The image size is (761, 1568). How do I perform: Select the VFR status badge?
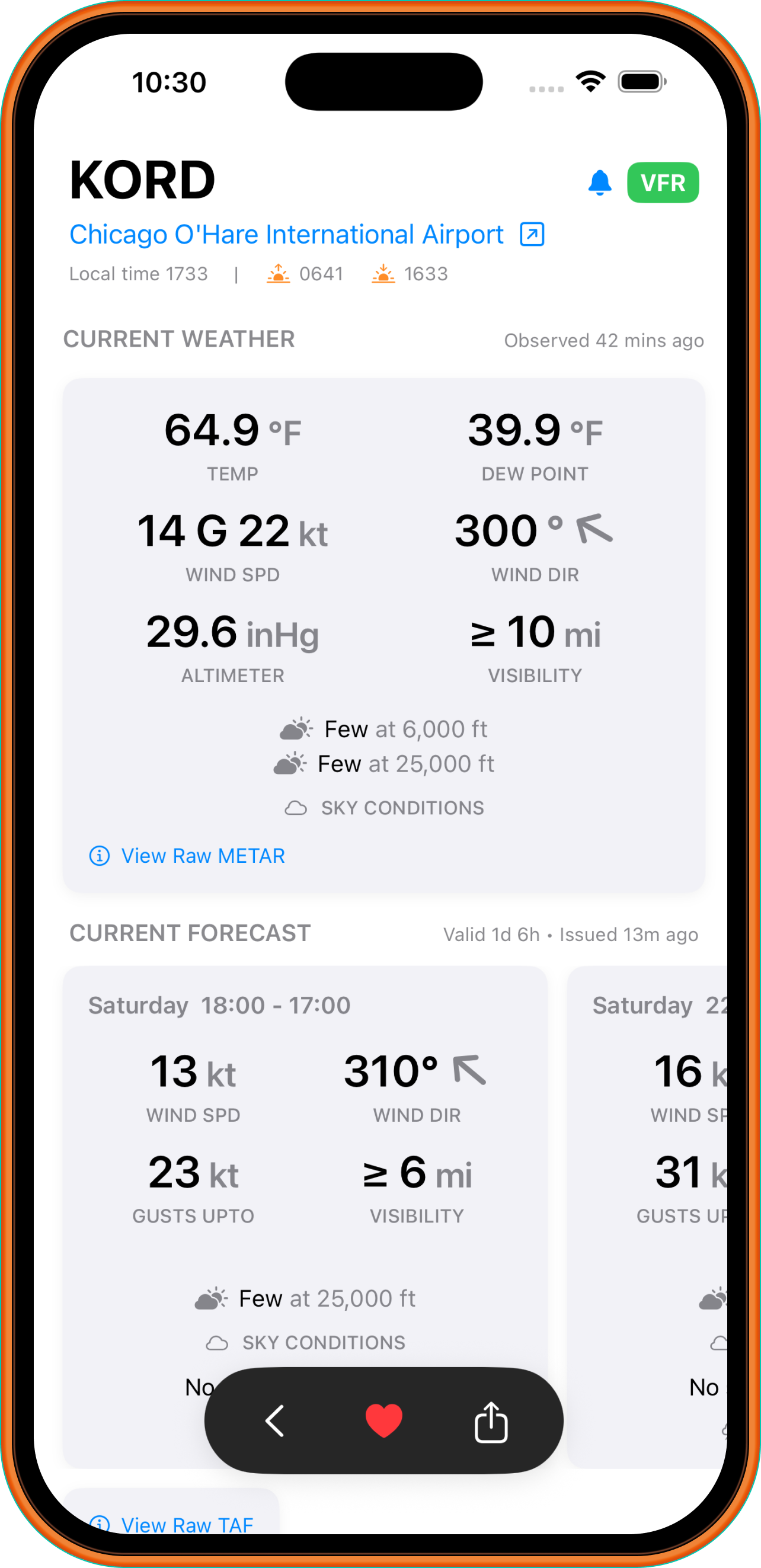(663, 182)
